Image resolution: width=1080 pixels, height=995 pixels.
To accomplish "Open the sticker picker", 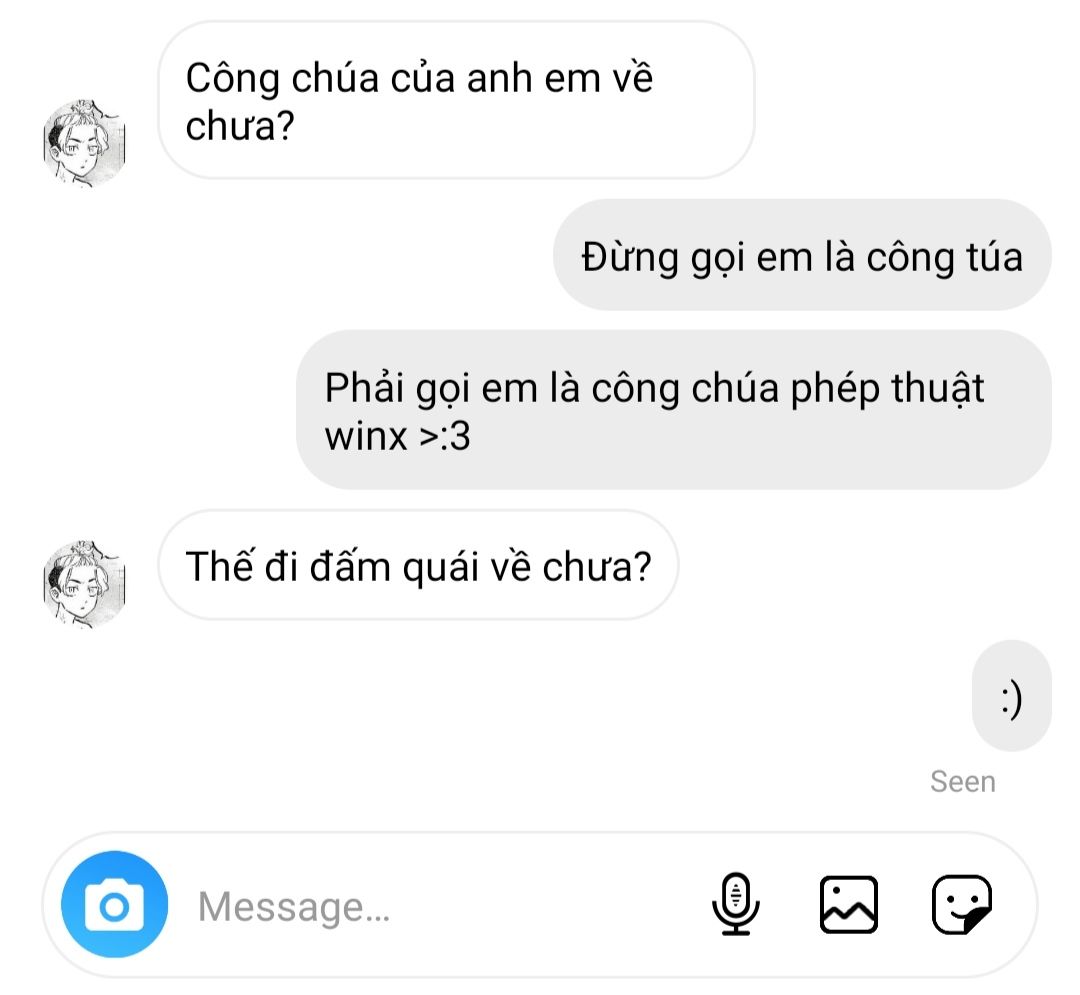I will pyautogui.click(x=962, y=904).
